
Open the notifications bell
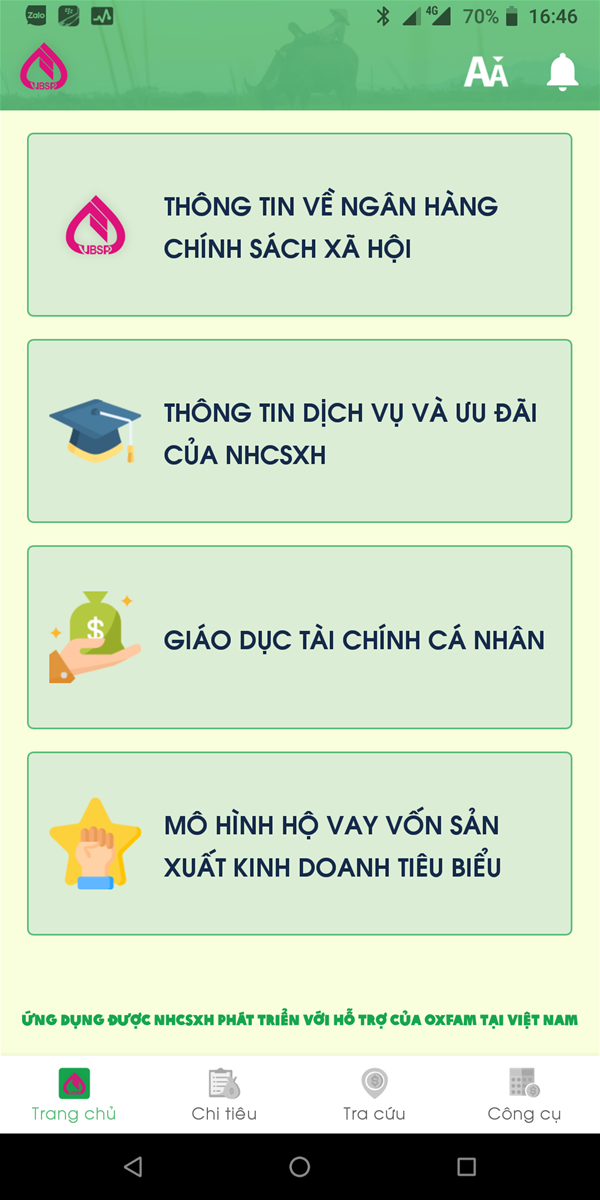pyautogui.click(x=563, y=72)
